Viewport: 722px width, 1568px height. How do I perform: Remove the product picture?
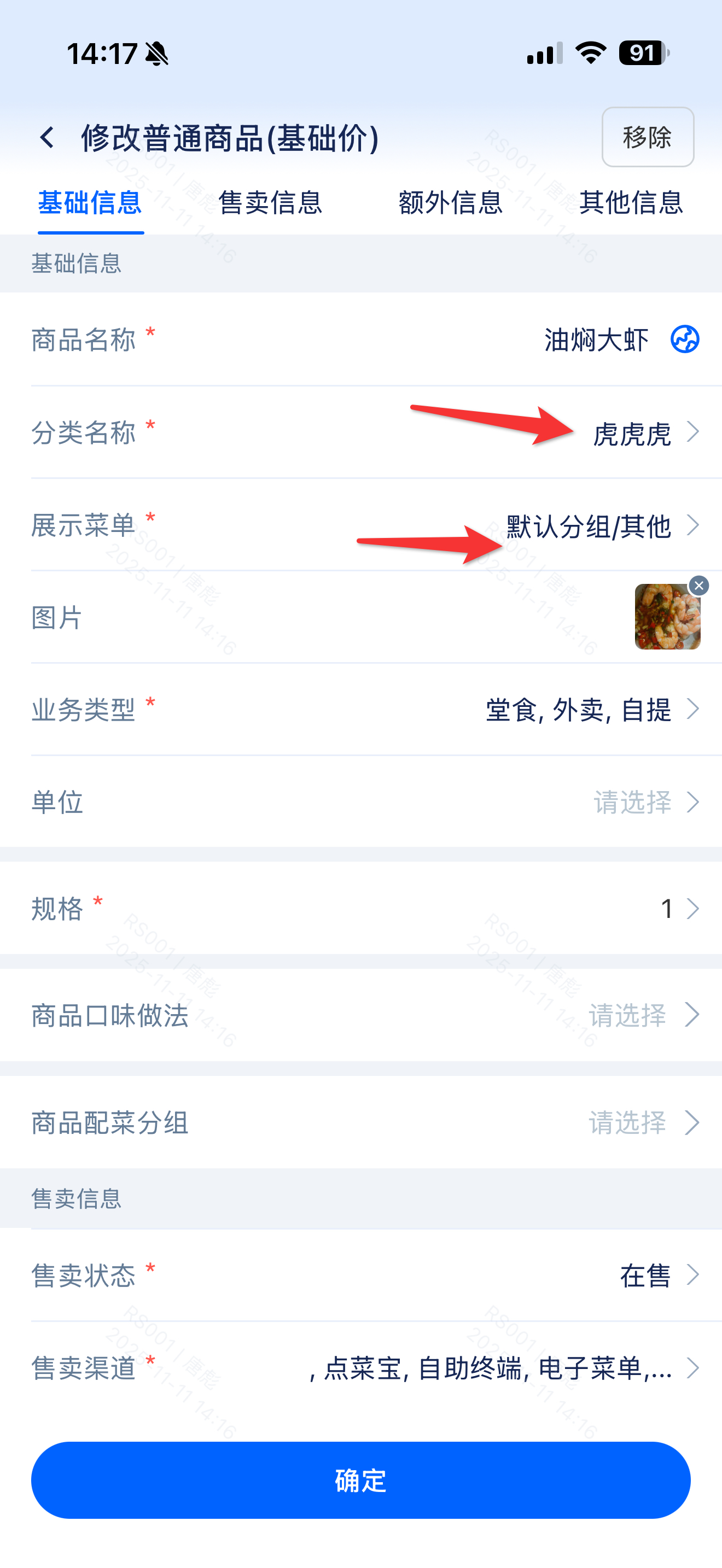tap(699, 586)
